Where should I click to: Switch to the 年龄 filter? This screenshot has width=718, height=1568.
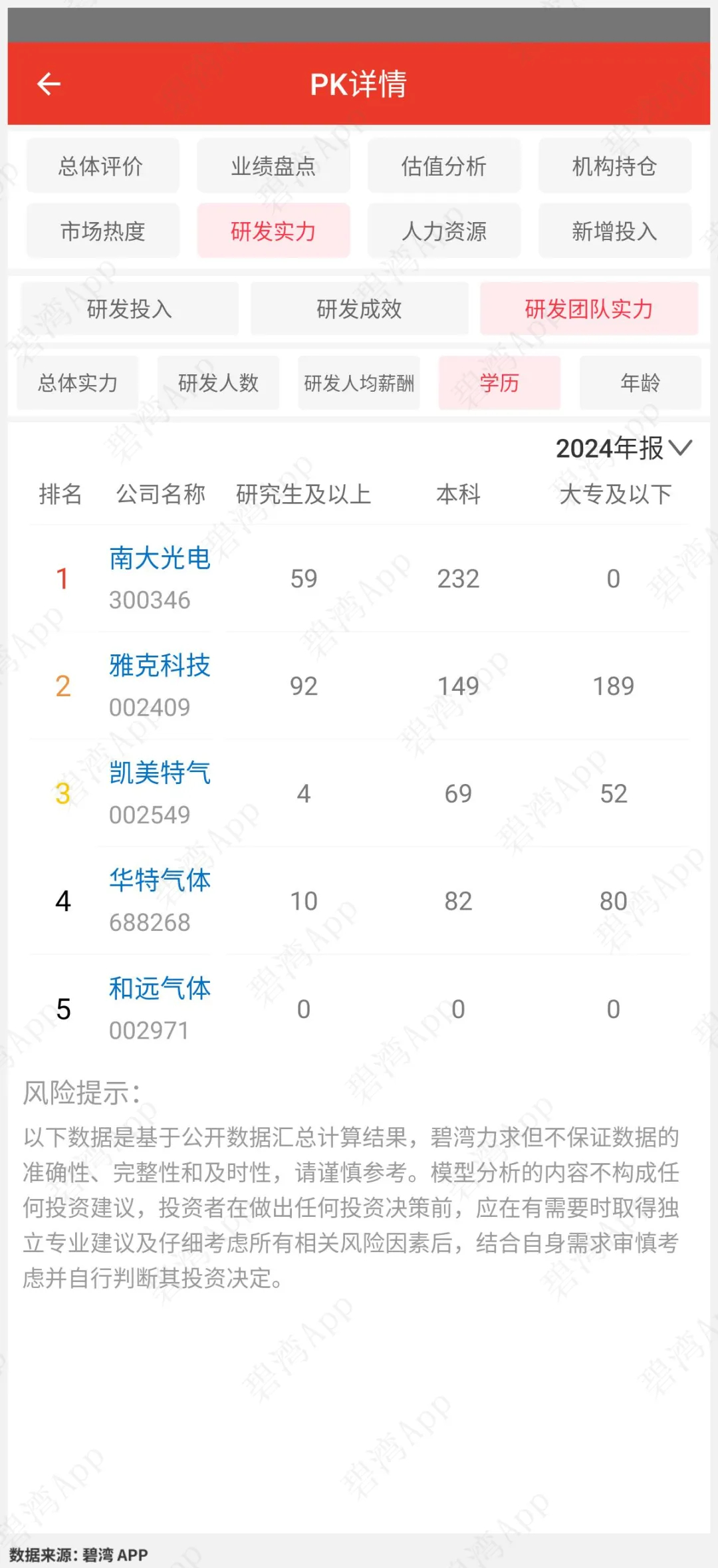pyautogui.click(x=640, y=383)
